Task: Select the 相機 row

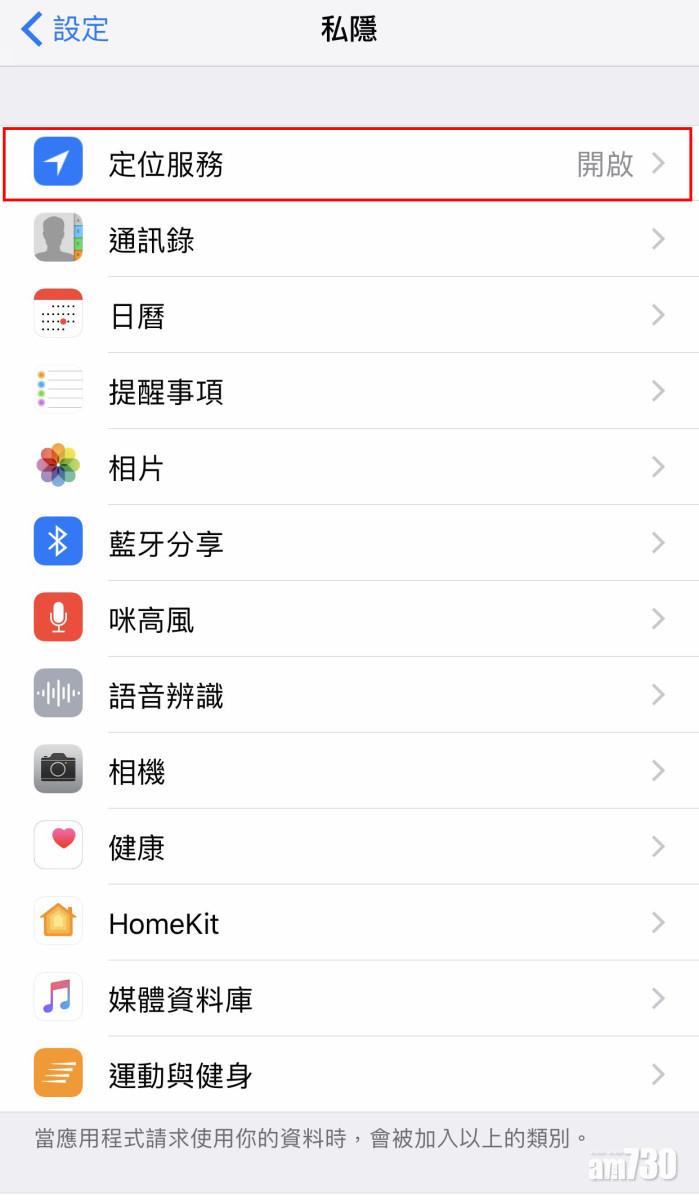Action: coord(348,772)
